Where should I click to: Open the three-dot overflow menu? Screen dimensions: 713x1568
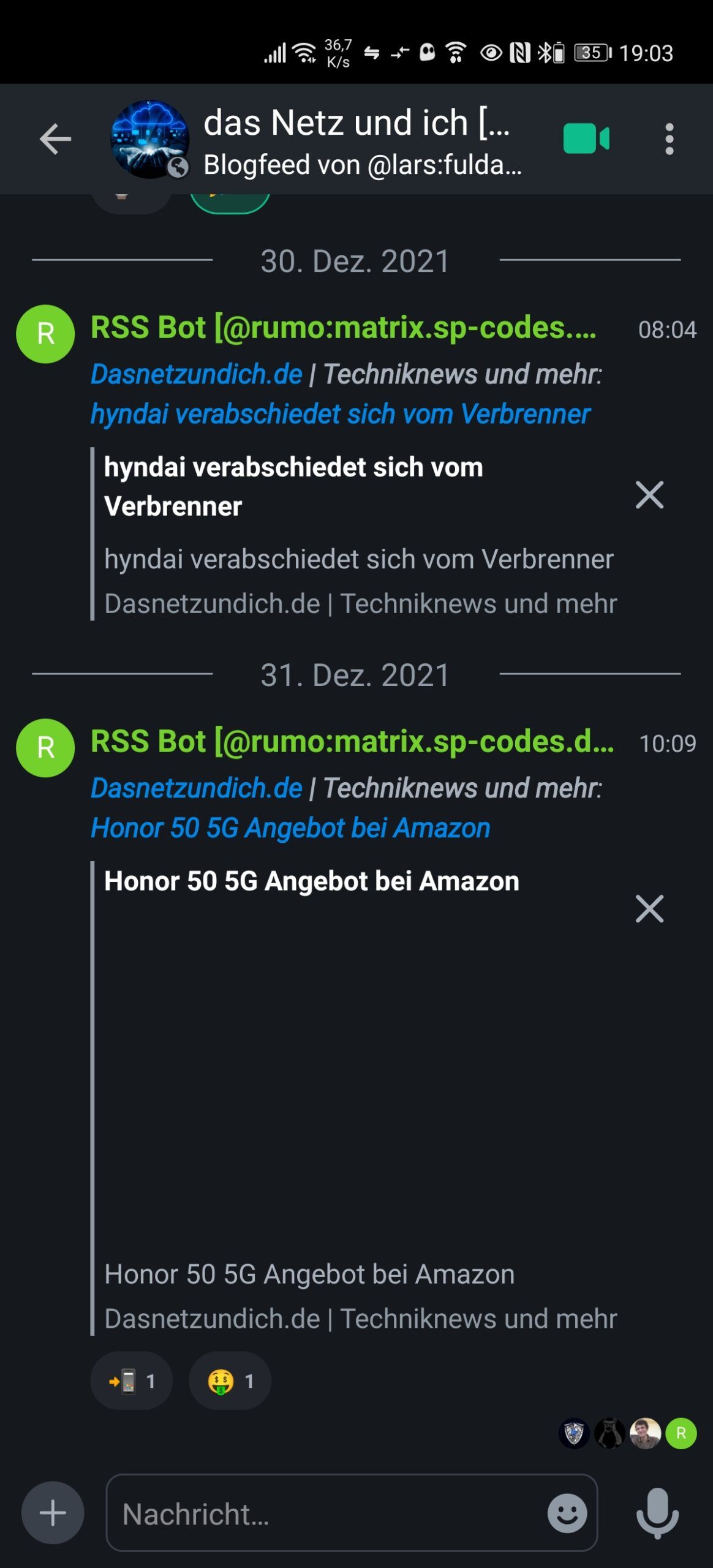click(x=670, y=139)
